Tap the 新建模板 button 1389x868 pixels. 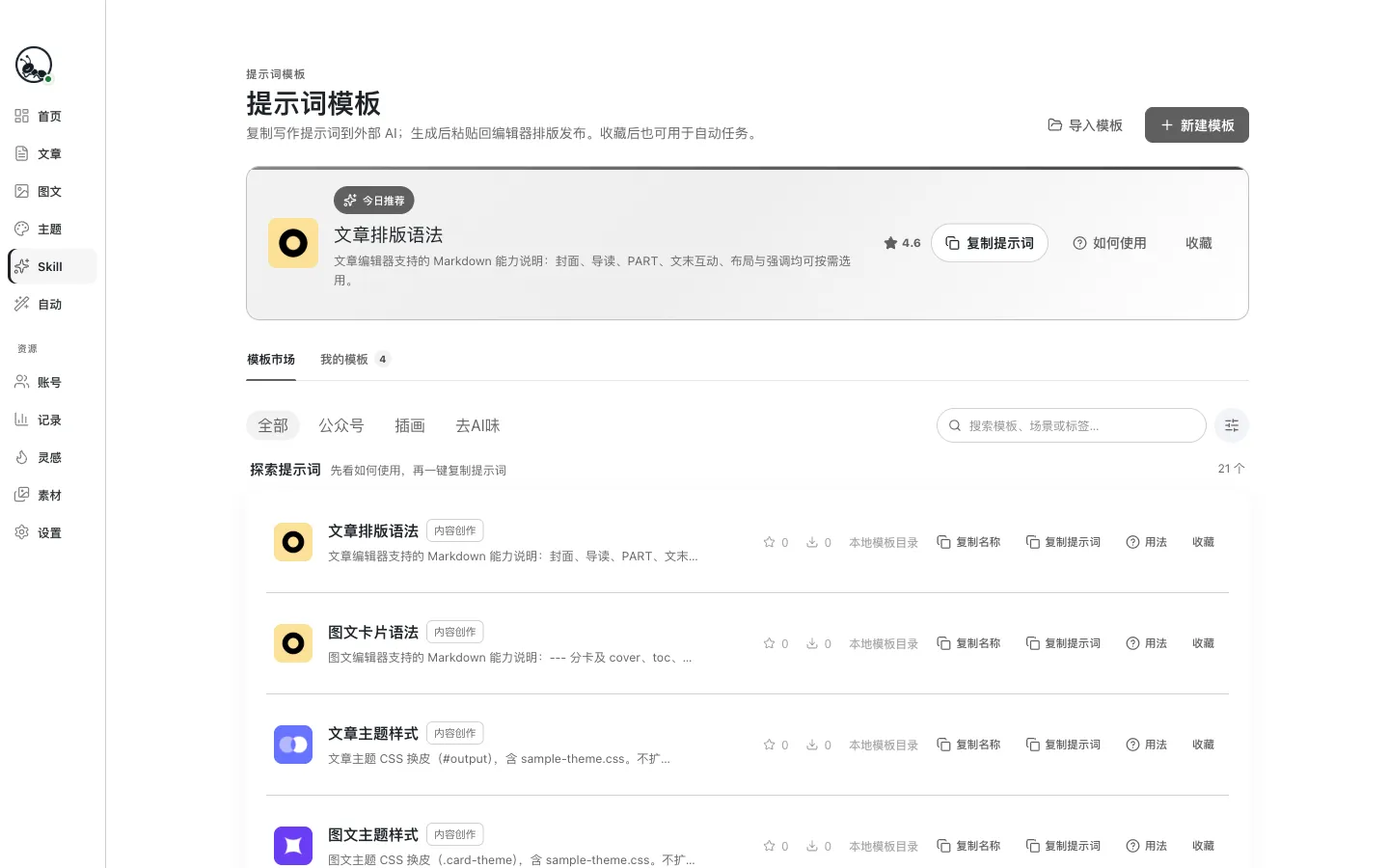1196,125
